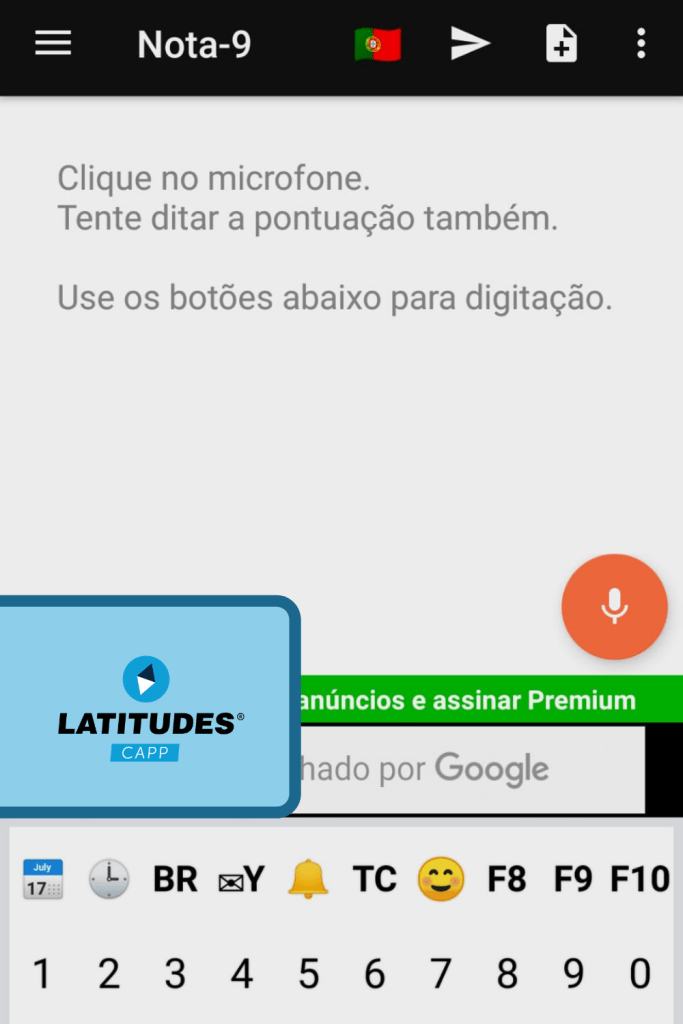
Task: Tap the F10 key
Action: click(x=640, y=879)
